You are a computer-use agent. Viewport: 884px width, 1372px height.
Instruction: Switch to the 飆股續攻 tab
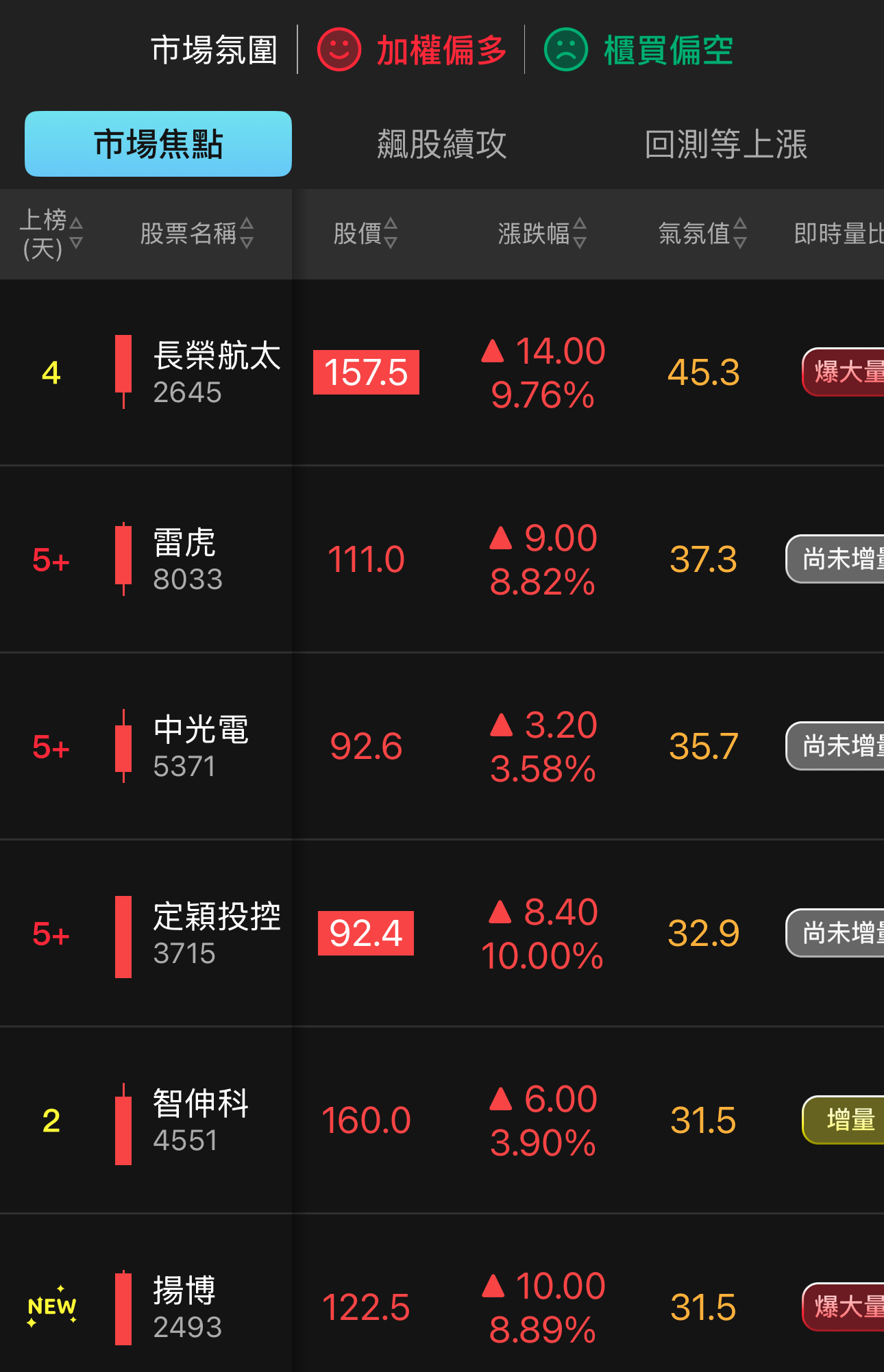(x=441, y=144)
